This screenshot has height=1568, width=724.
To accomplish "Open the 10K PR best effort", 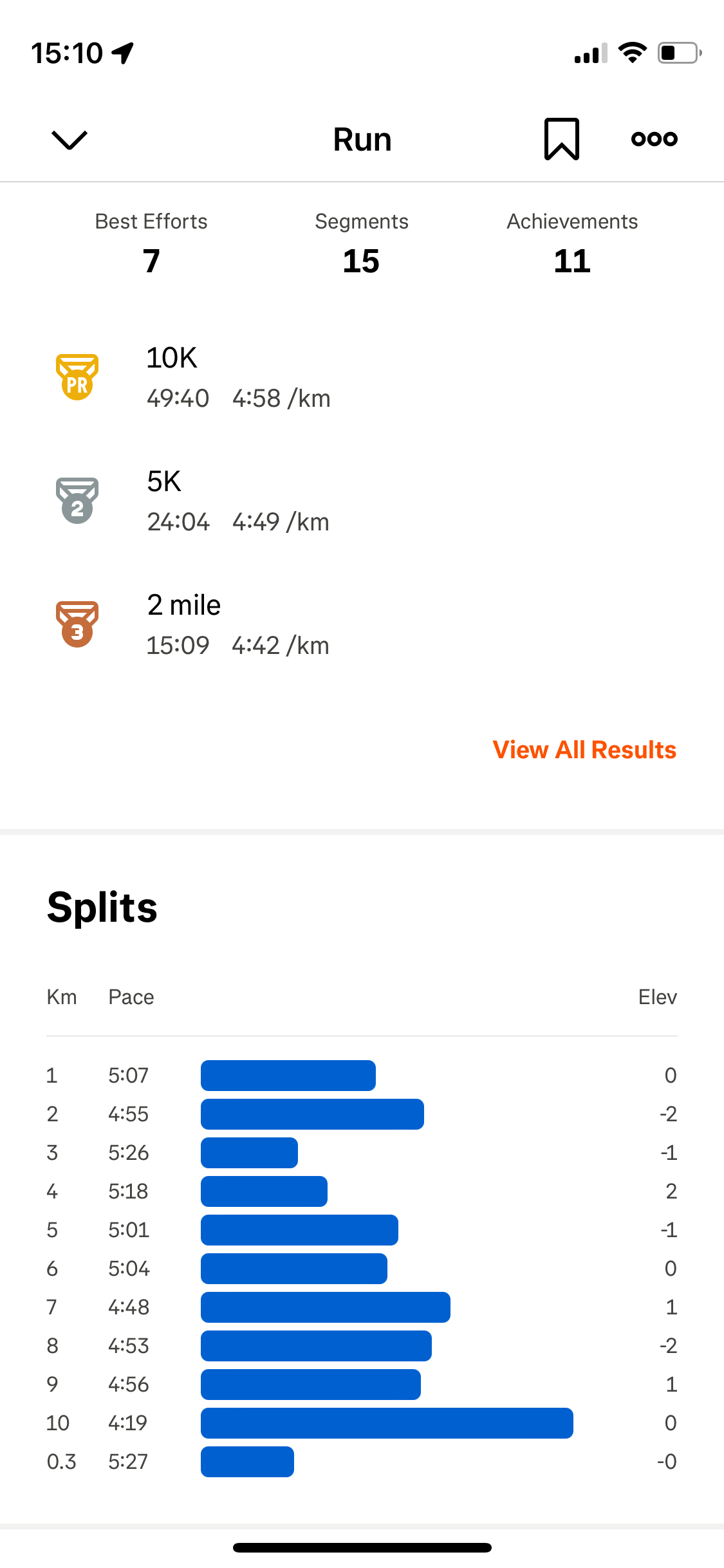I will point(238,377).
